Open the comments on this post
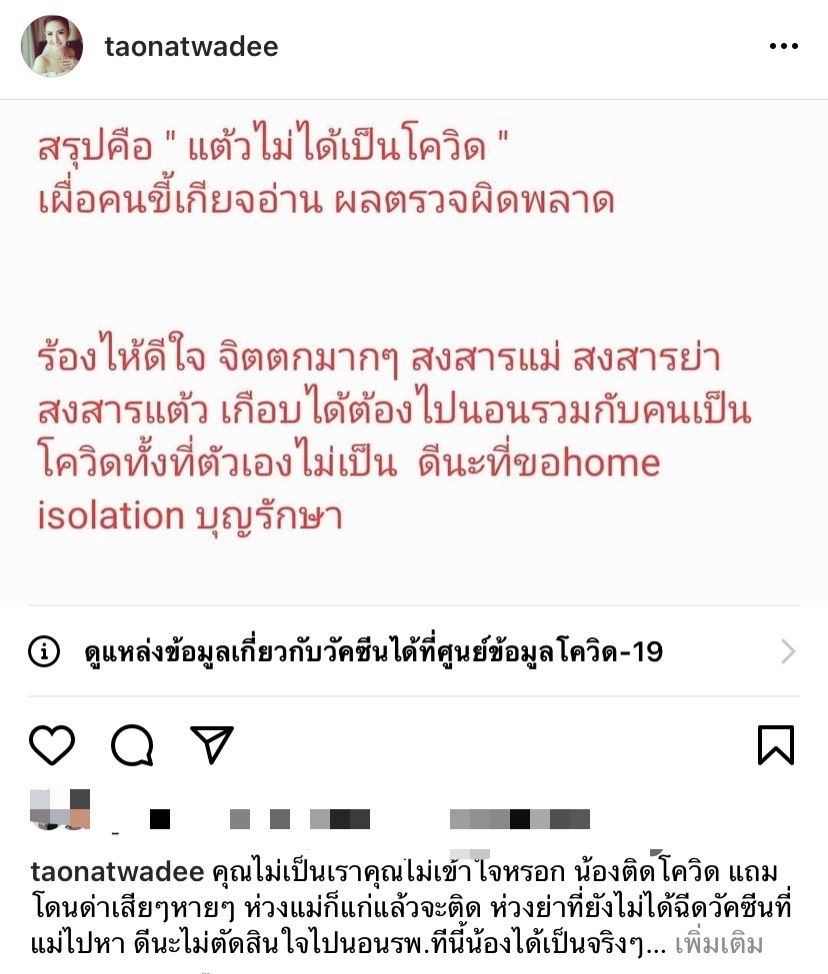The width and height of the screenshot is (828, 974). tap(132, 745)
